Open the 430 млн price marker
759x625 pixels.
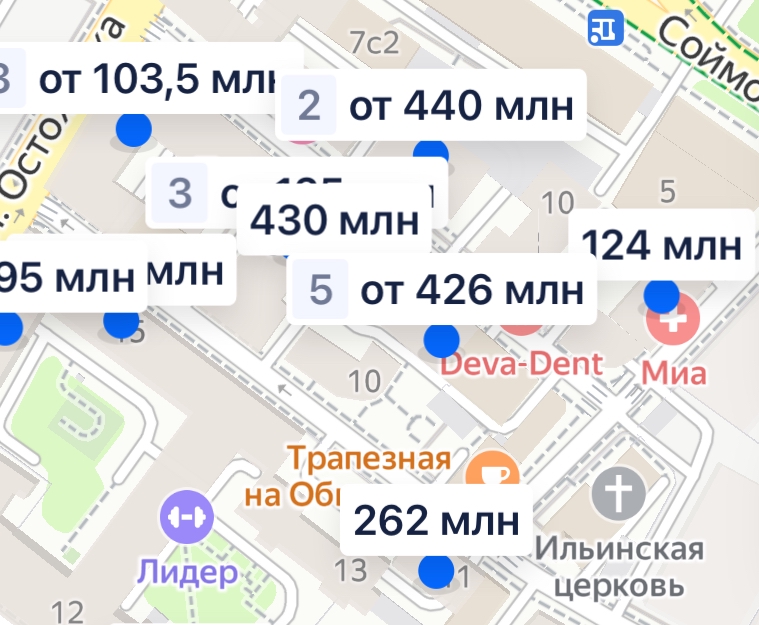click(334, 219)
